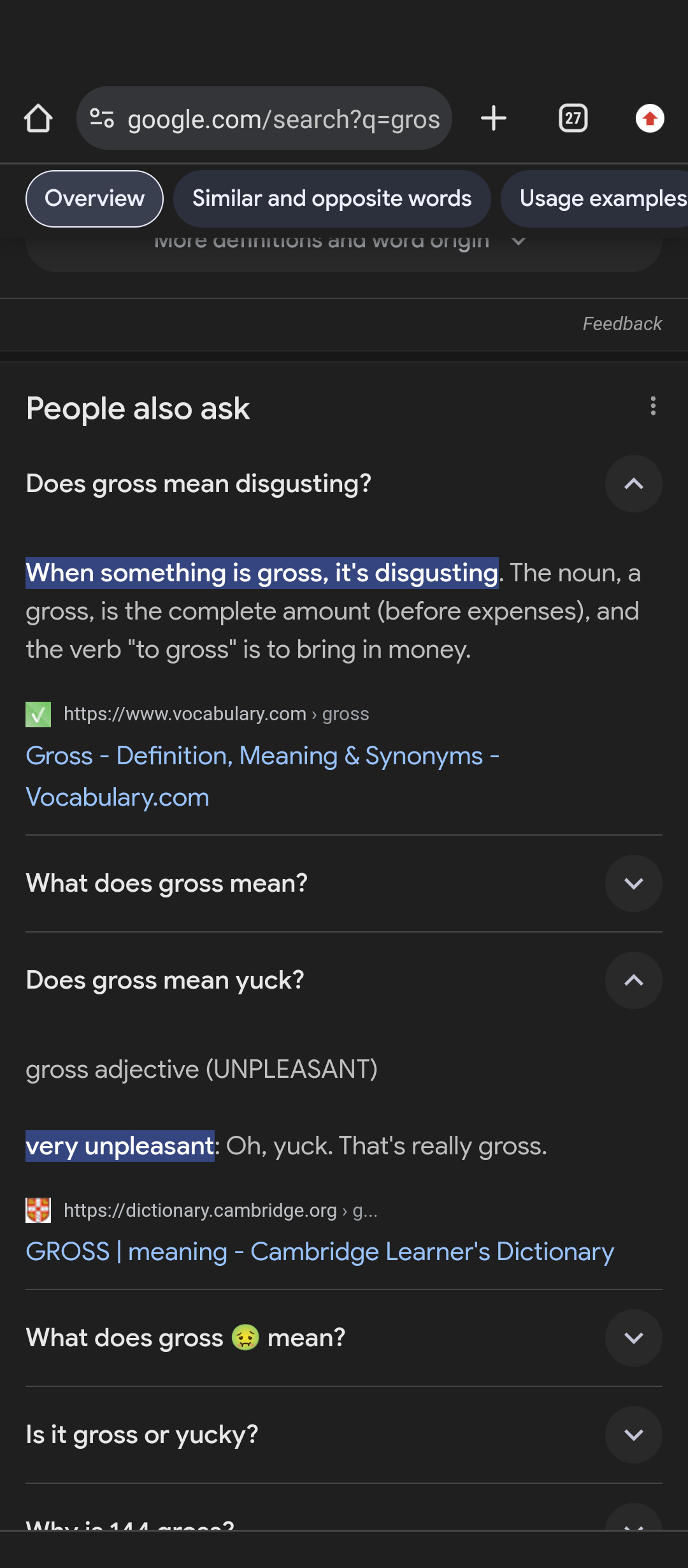Expand the gross emoji meaning question

pos(344,1338)
